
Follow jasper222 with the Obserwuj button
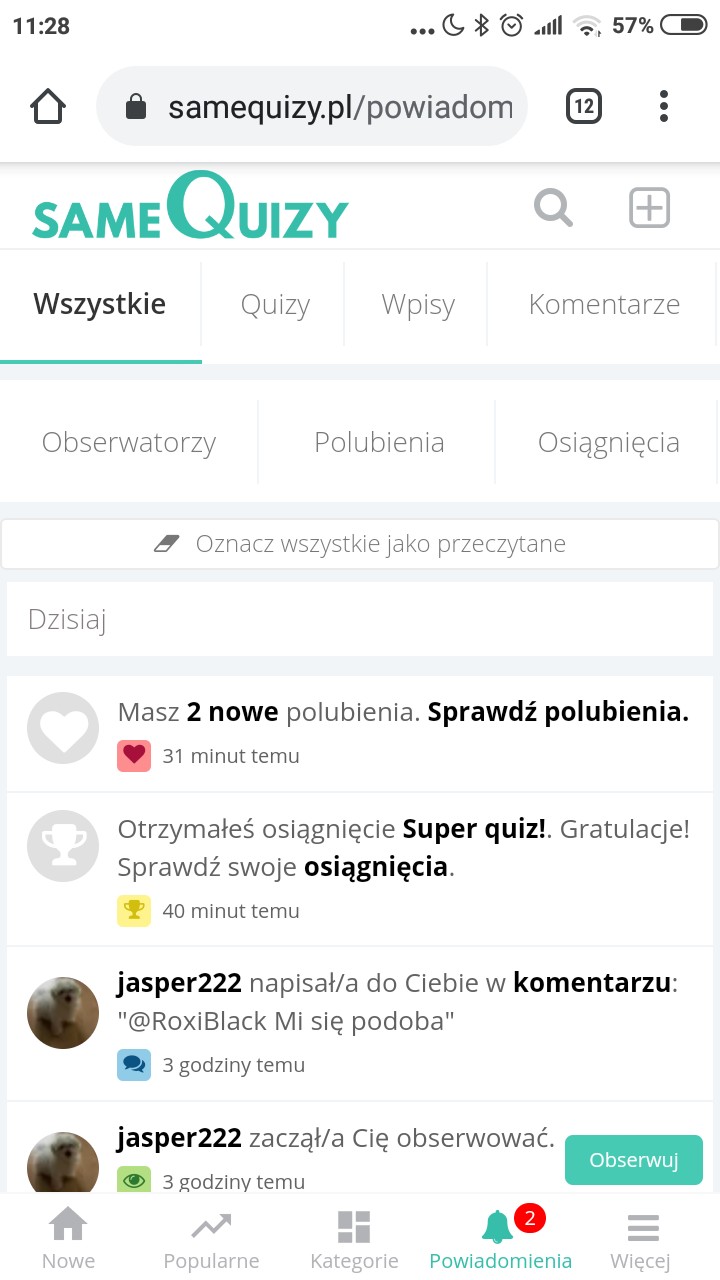(633, 1160)
